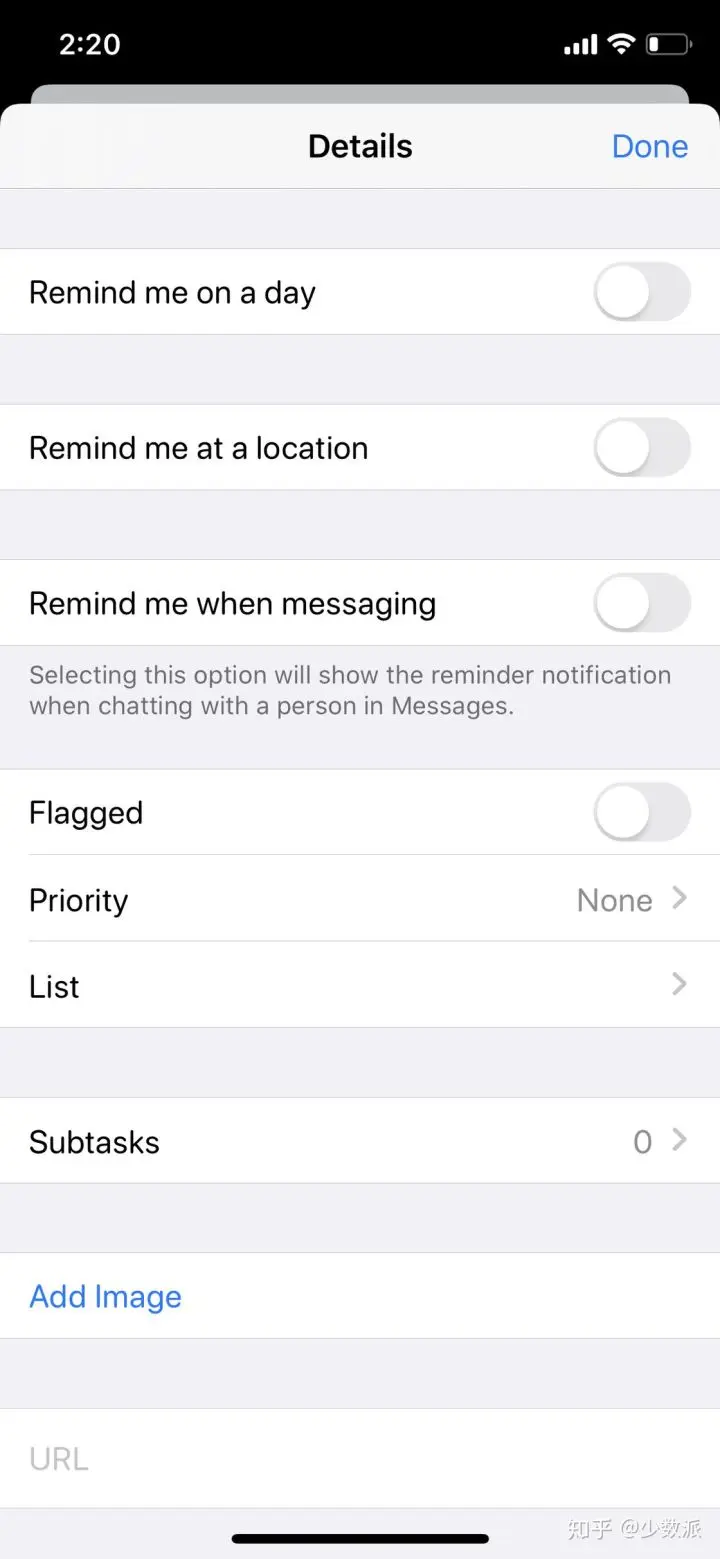Tap Add Image
Image resolution: width=720 pixels, height=1559 pixels.
(106, 1296)
